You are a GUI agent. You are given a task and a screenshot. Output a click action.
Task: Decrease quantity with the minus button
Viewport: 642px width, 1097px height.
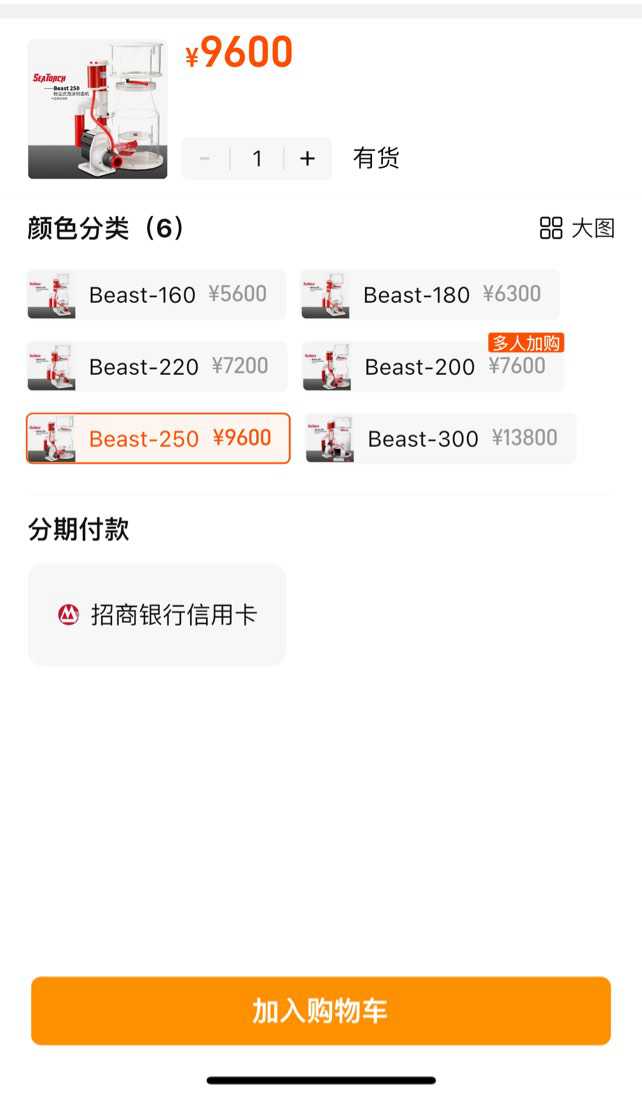(x=205, y=159)
